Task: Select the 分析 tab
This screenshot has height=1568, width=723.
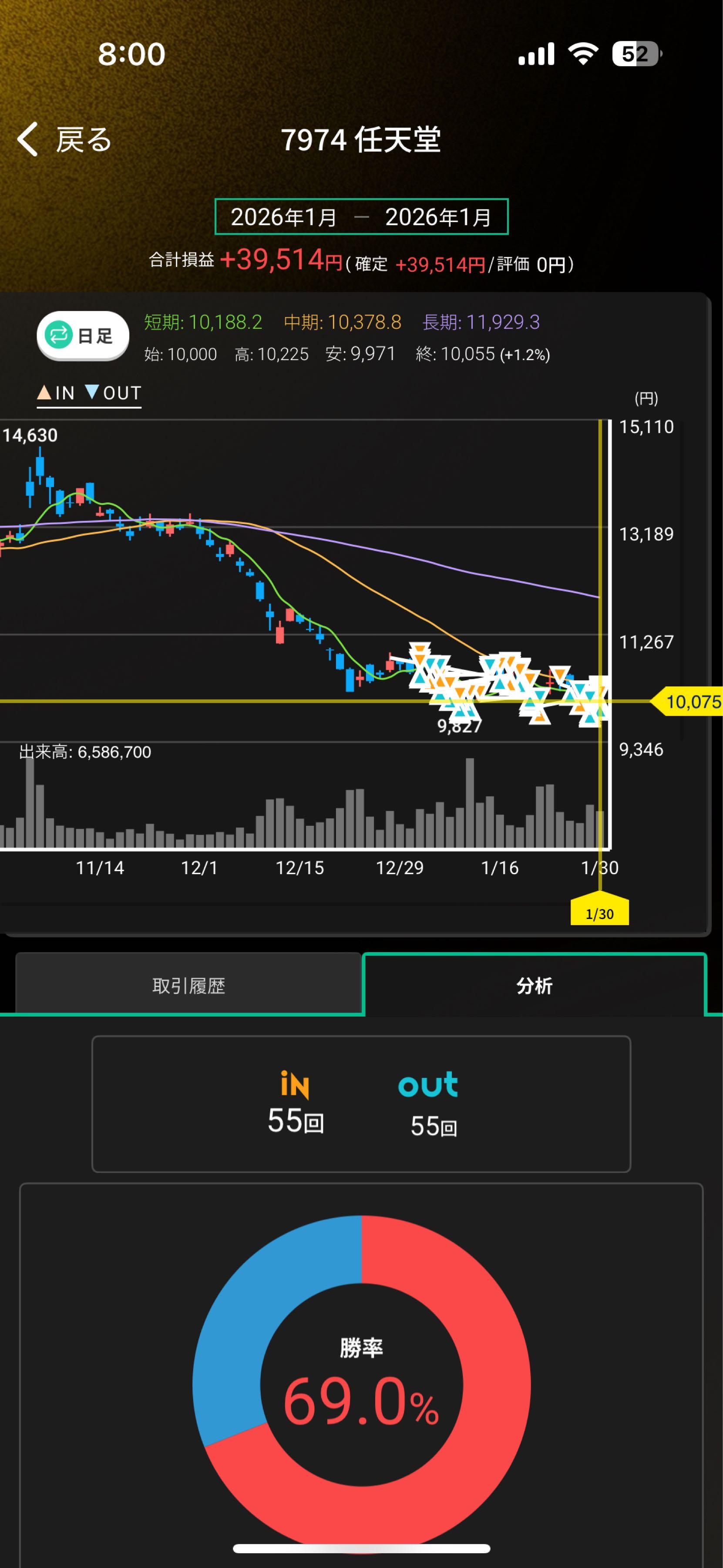Action: (x=534, y=986)
